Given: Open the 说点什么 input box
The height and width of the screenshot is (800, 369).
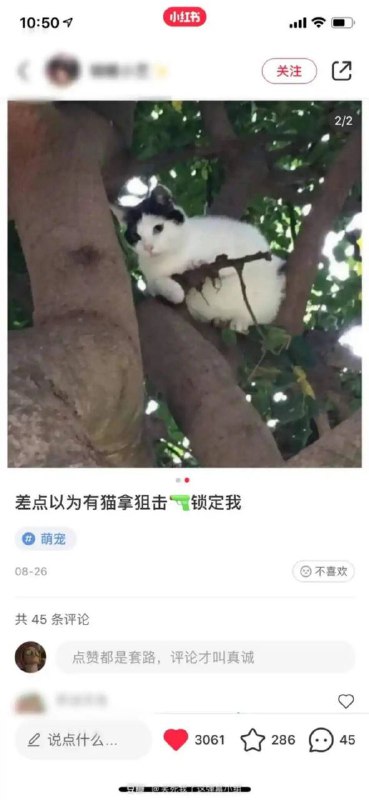Looking at the screenshot, I should [x=83, y=740].
